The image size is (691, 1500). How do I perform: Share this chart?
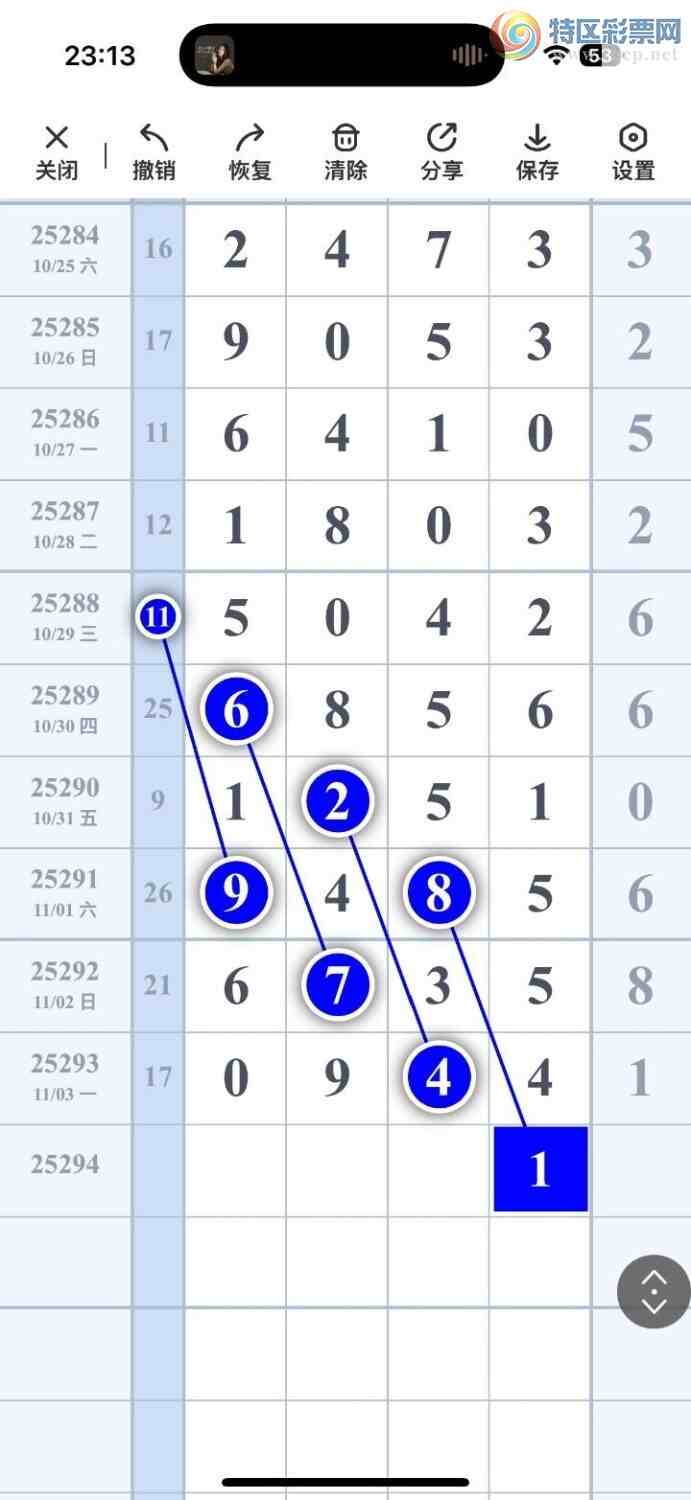pyautogui.click(x=441, y=152)
